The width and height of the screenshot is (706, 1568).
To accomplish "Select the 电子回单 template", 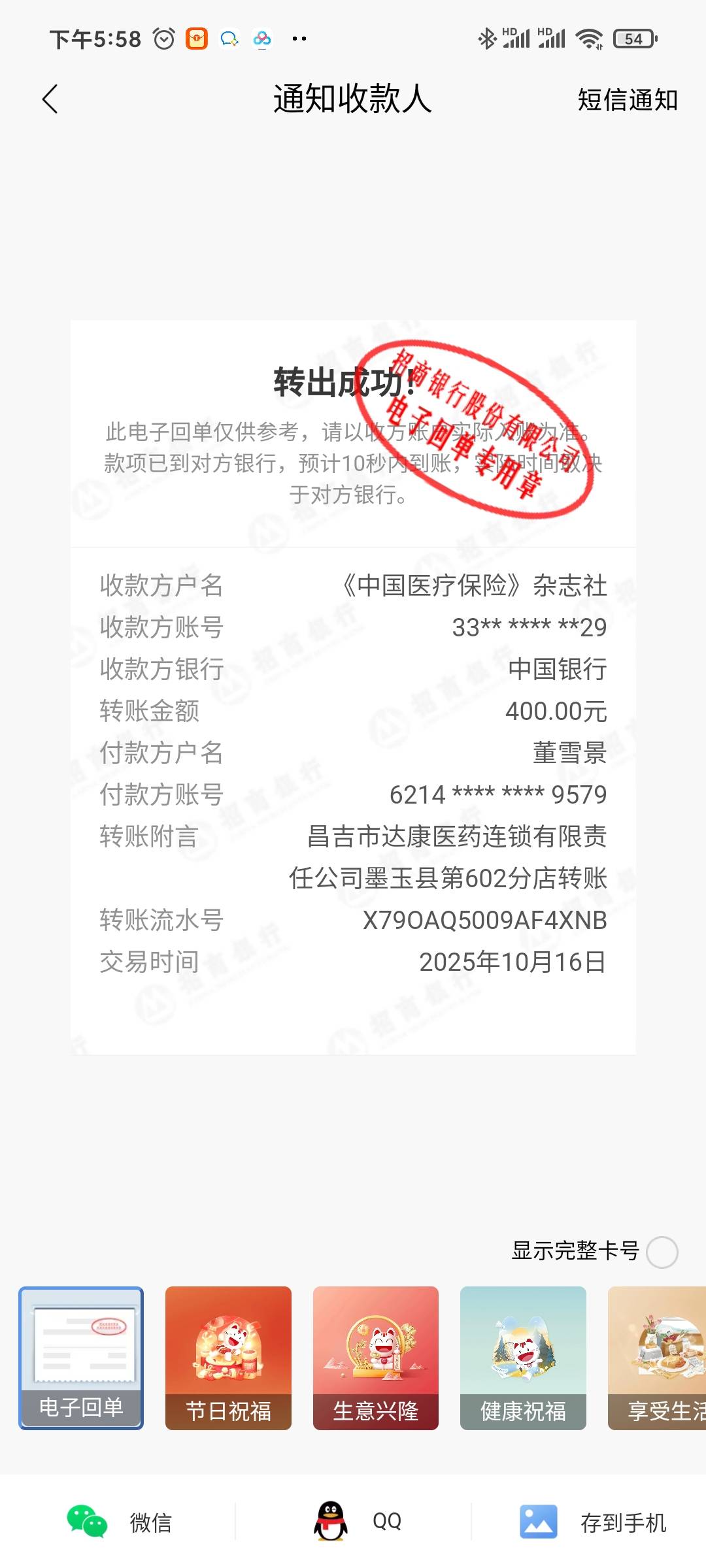I will (81, 1358).
